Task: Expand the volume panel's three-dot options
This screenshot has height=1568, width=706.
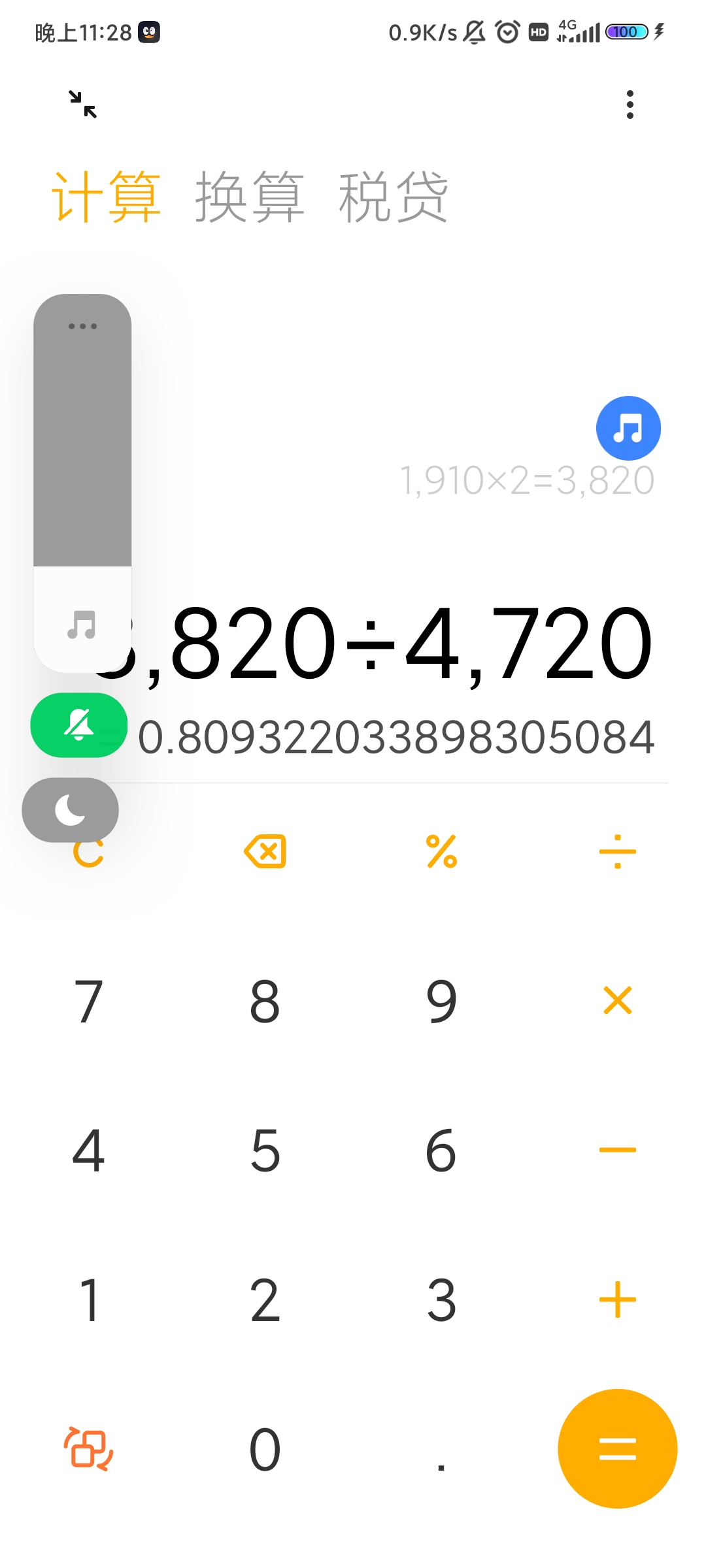Action: tap(82, 326)
